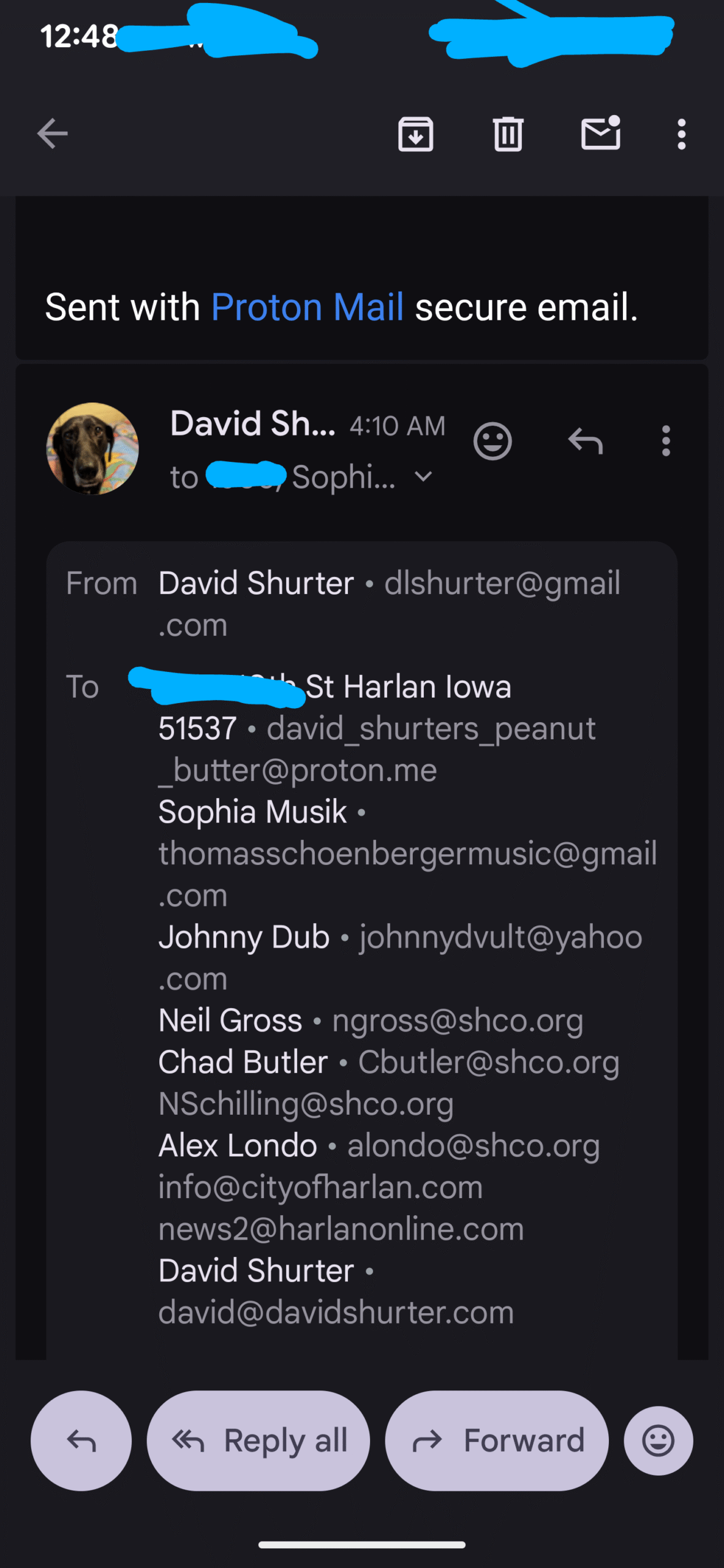Reply using the arrow beside David's message
Screen dimensions: 724x1568
pyautogui.click(x=586, y=441)
